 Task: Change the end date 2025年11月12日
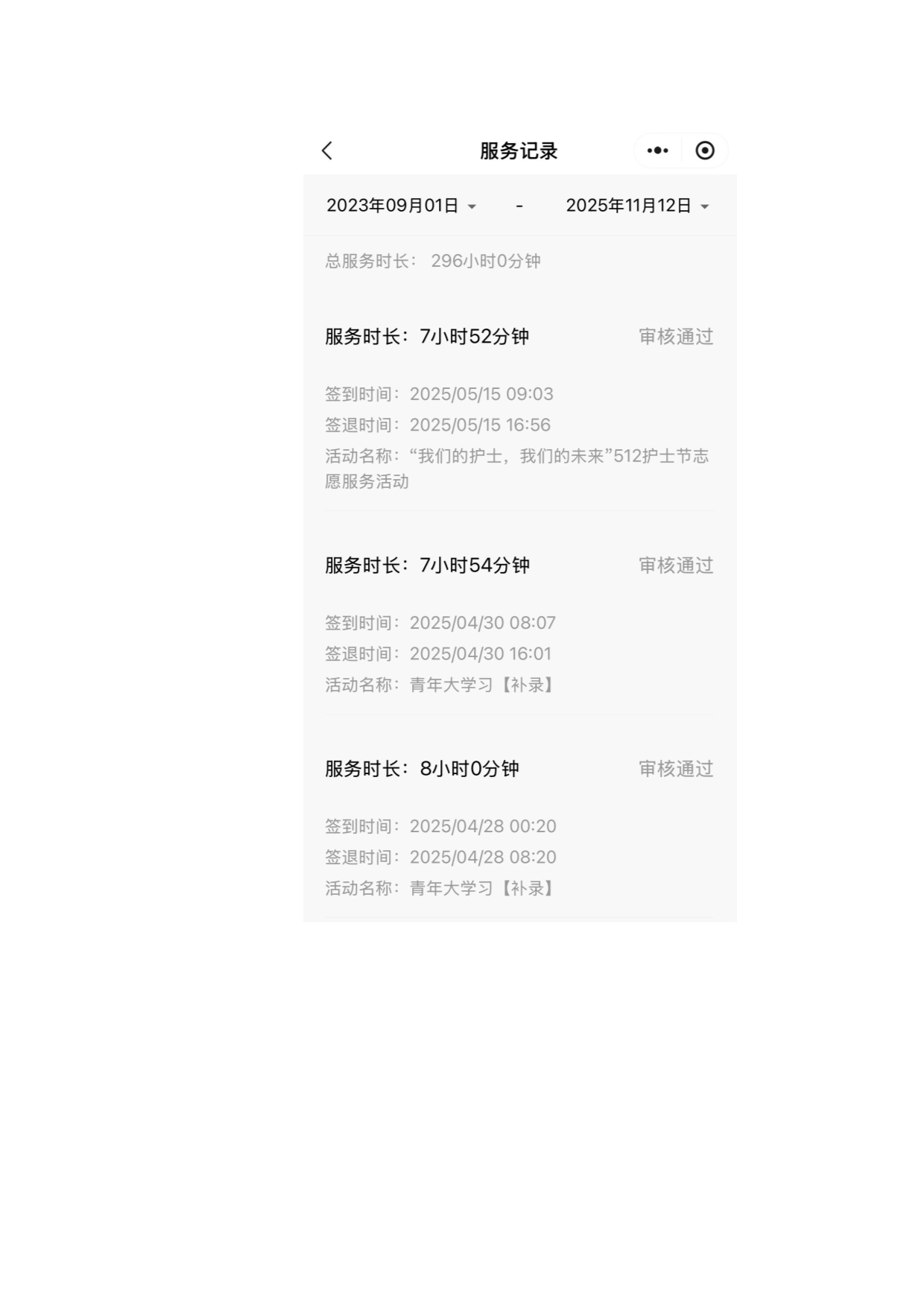636,206
